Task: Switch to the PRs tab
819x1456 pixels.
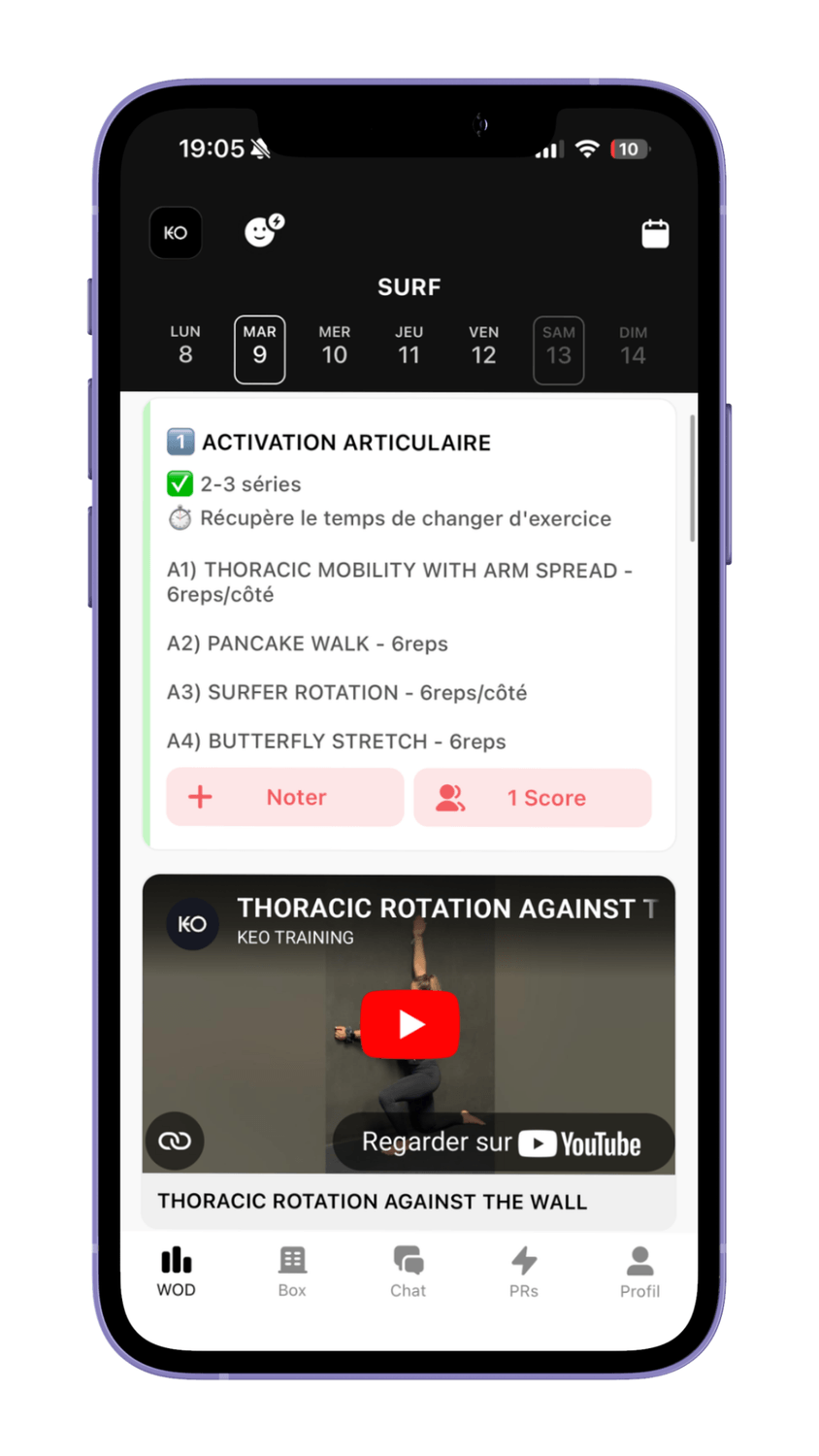Action: click(x=524, y=1272)
